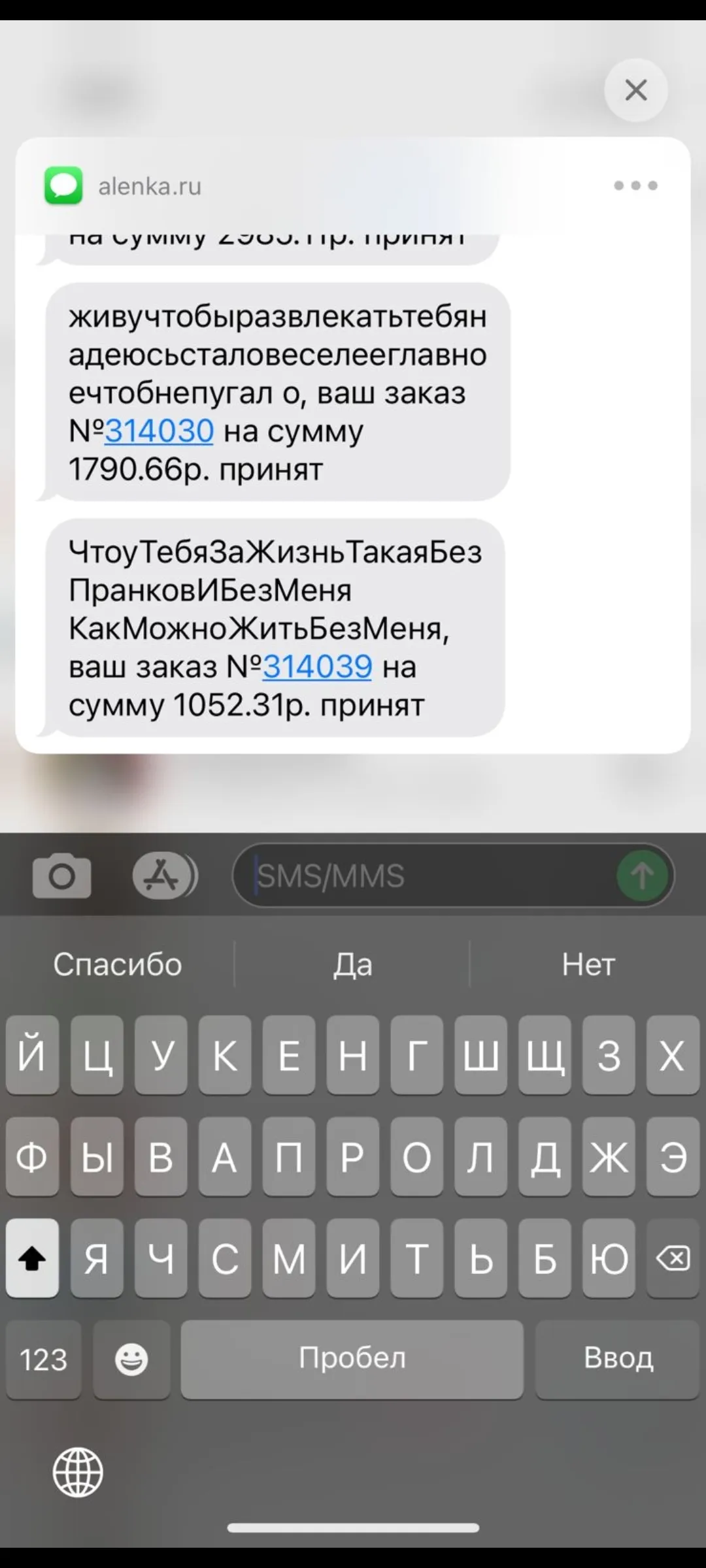Tap the Пробел space bar
This screenshot has width=706, height=1568.
pyautogui.click(x=352, y=1360)
